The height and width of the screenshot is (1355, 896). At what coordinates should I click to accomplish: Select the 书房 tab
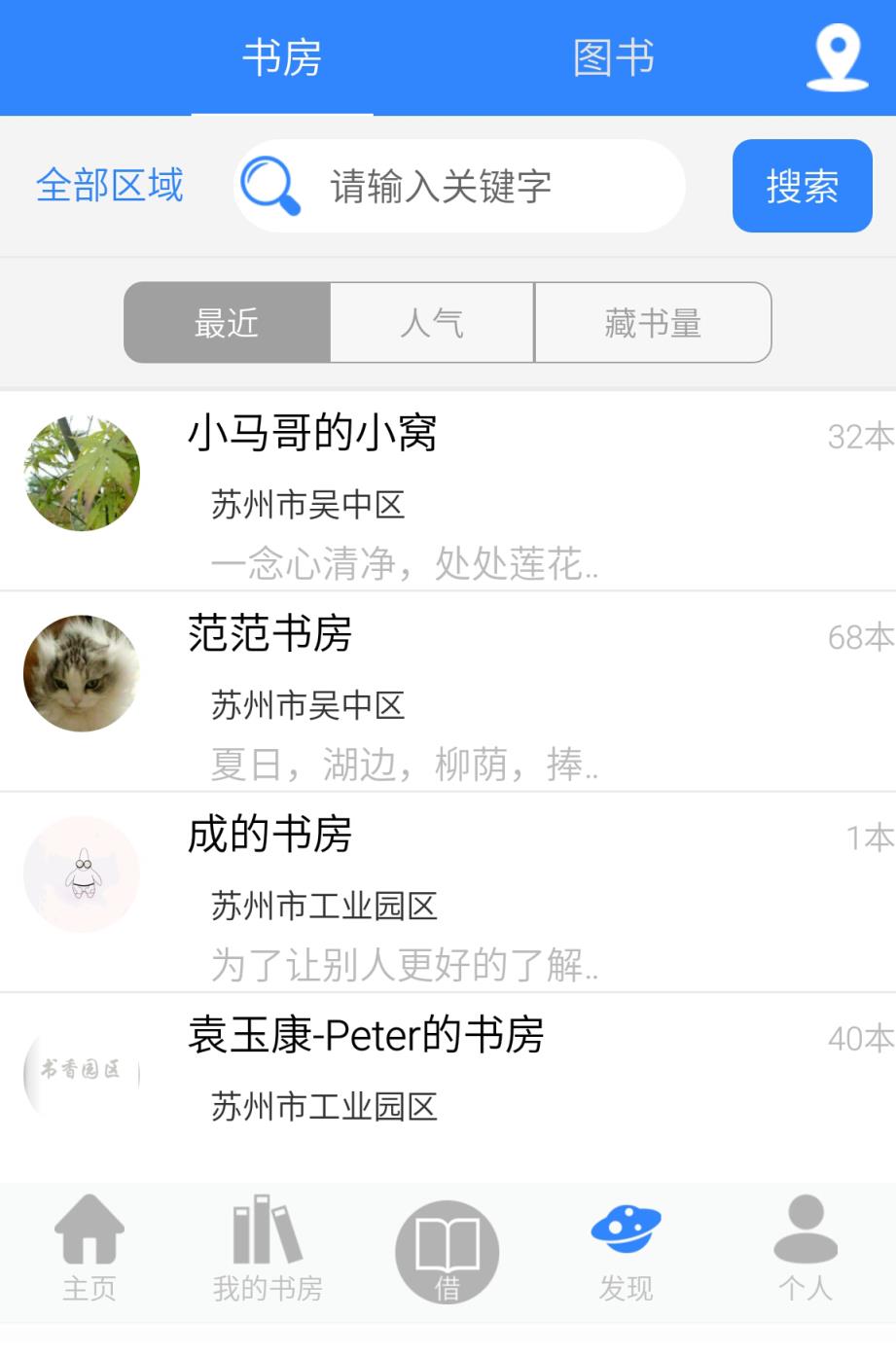(282, 56)
